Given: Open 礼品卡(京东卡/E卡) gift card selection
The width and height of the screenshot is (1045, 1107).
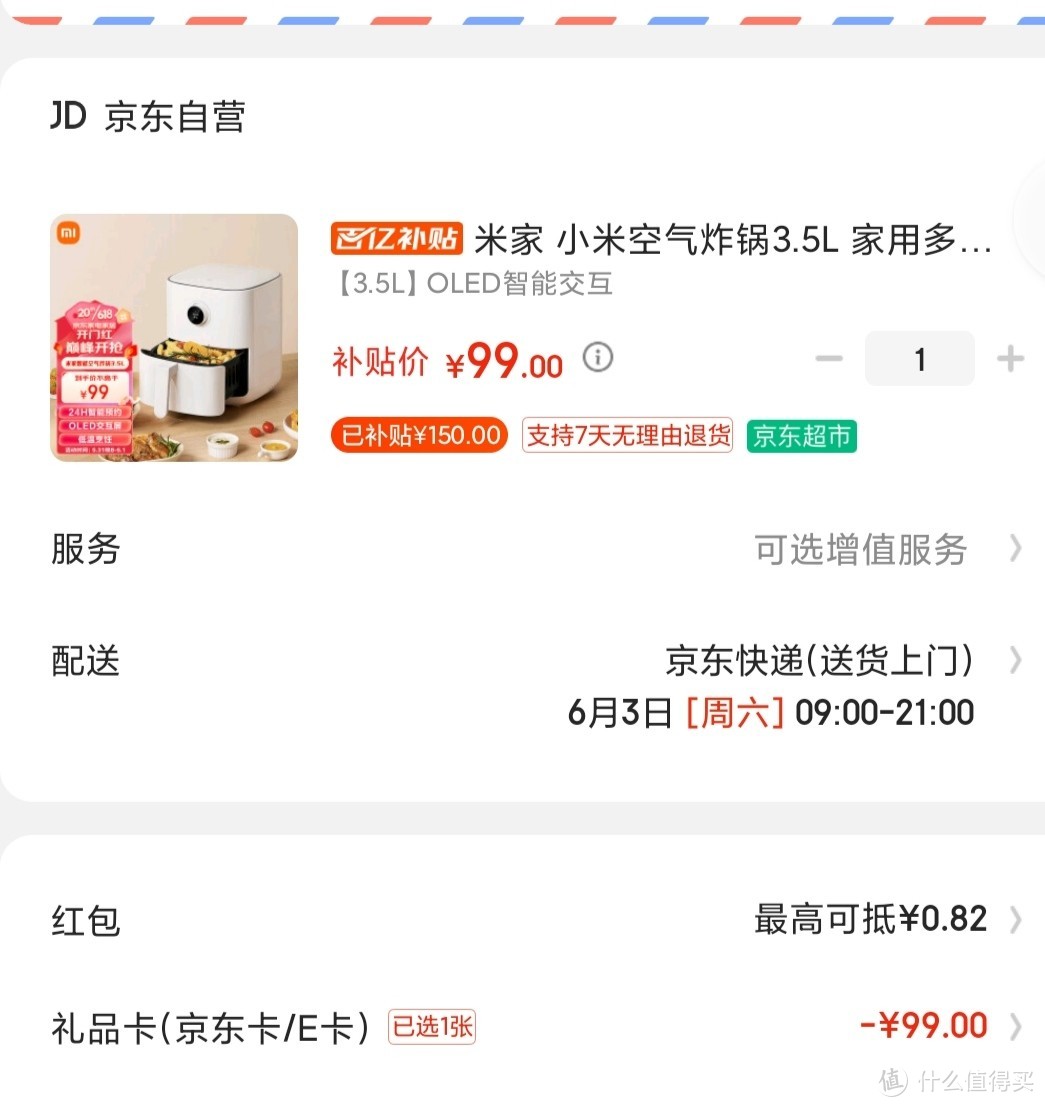Looking at the screenshot, I should pyautogui.click(x=922, y=1026).
